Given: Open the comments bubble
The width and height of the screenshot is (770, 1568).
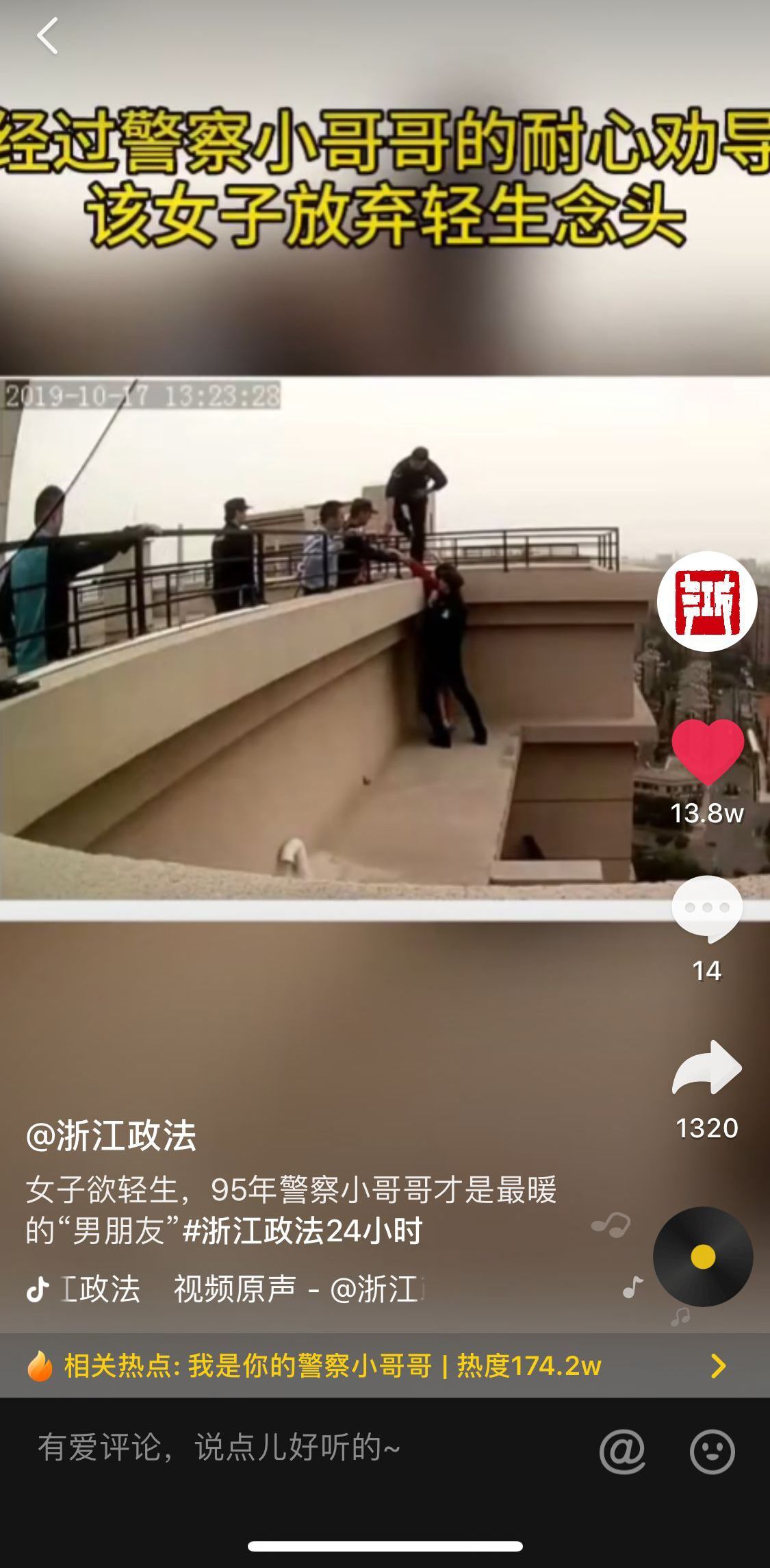Looking at the screenshot, I should click(x=707, y=909).
